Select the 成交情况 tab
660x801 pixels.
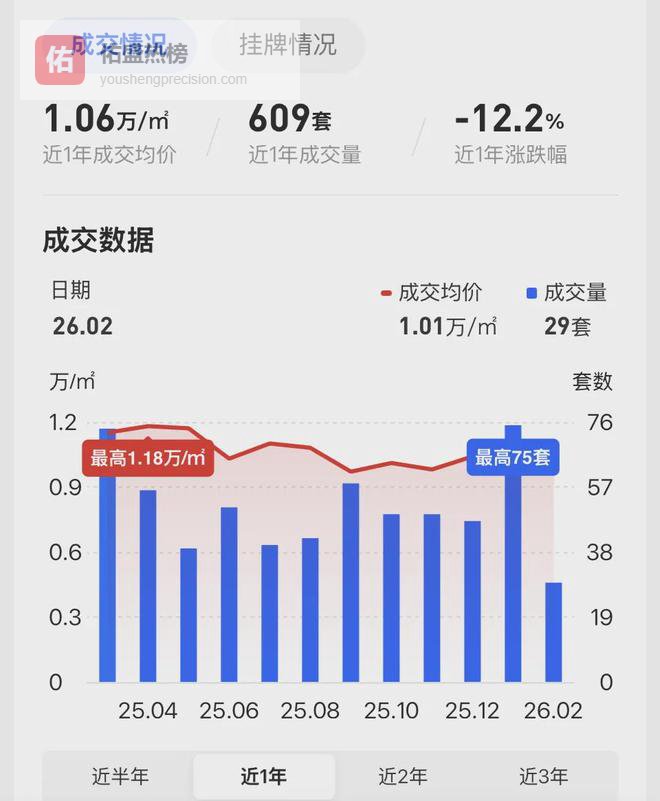click(x=120, y=45)
